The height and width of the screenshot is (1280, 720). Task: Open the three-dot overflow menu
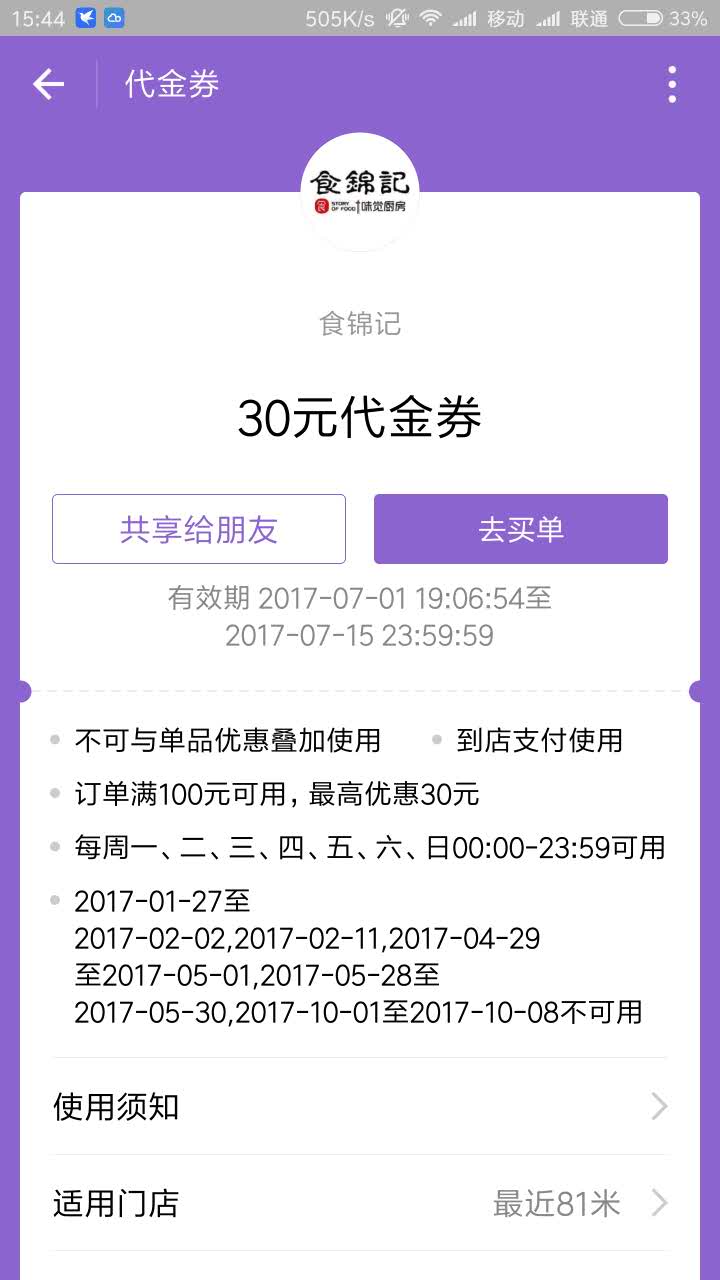(x=672, y=85)
